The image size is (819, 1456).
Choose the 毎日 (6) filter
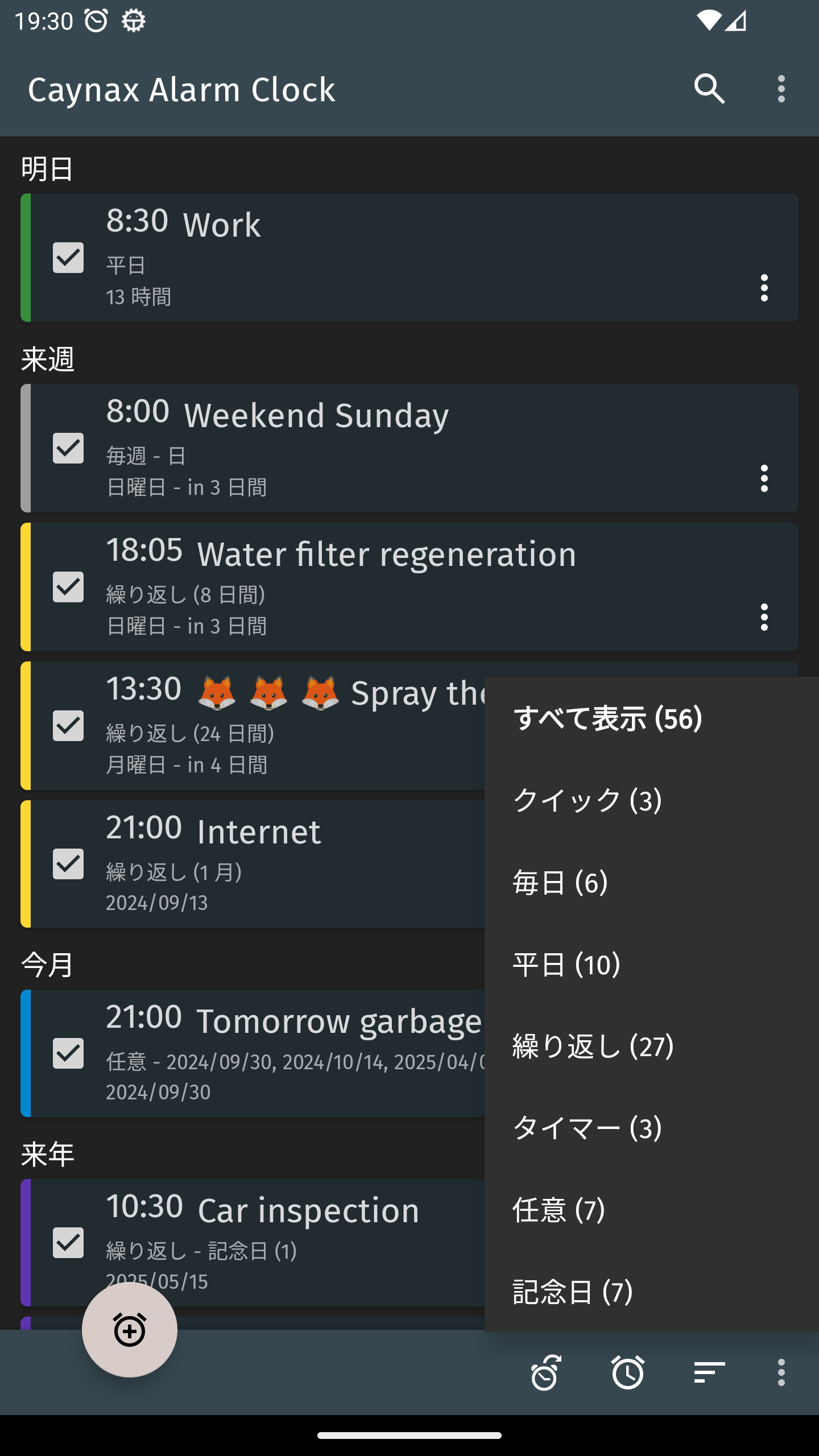click(560, 883)
